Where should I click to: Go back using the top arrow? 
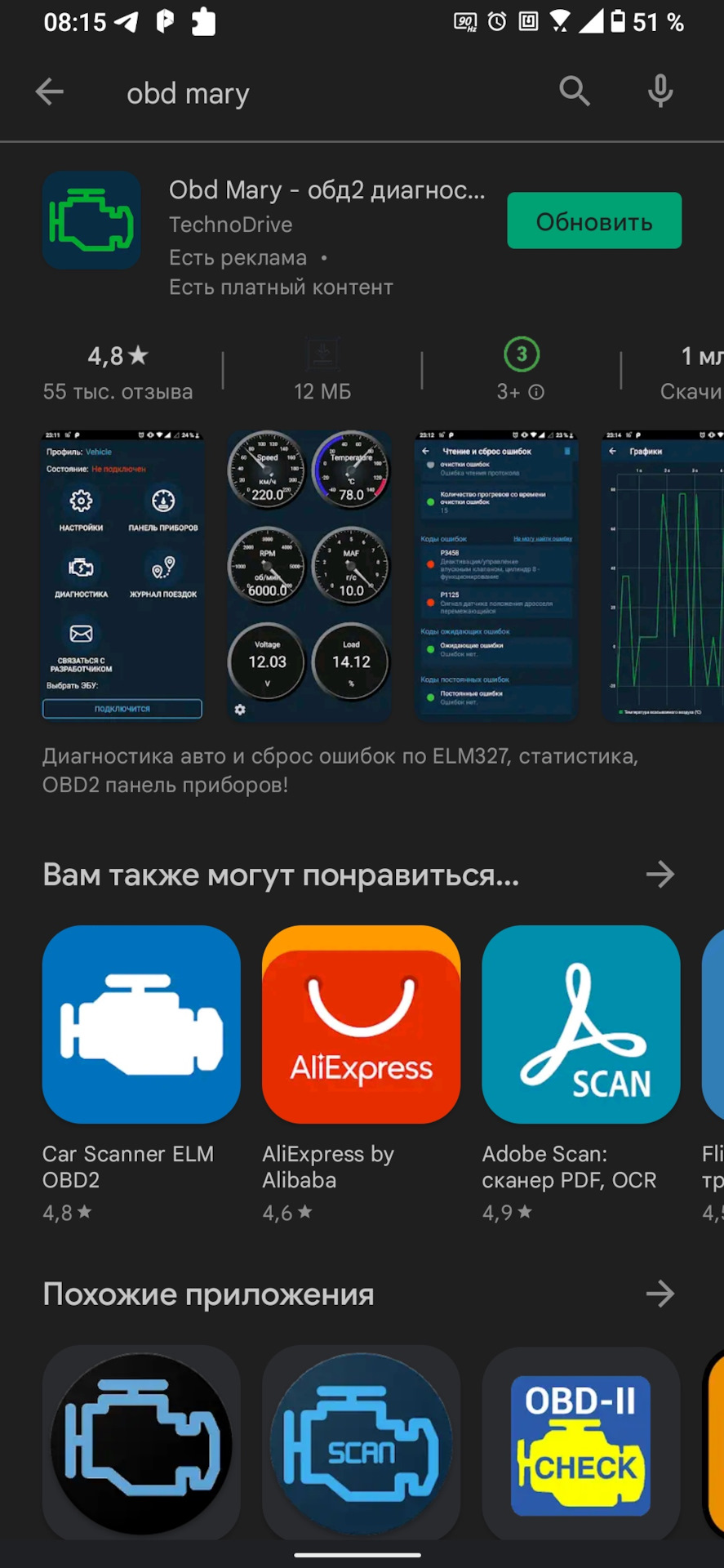point(50,91)
